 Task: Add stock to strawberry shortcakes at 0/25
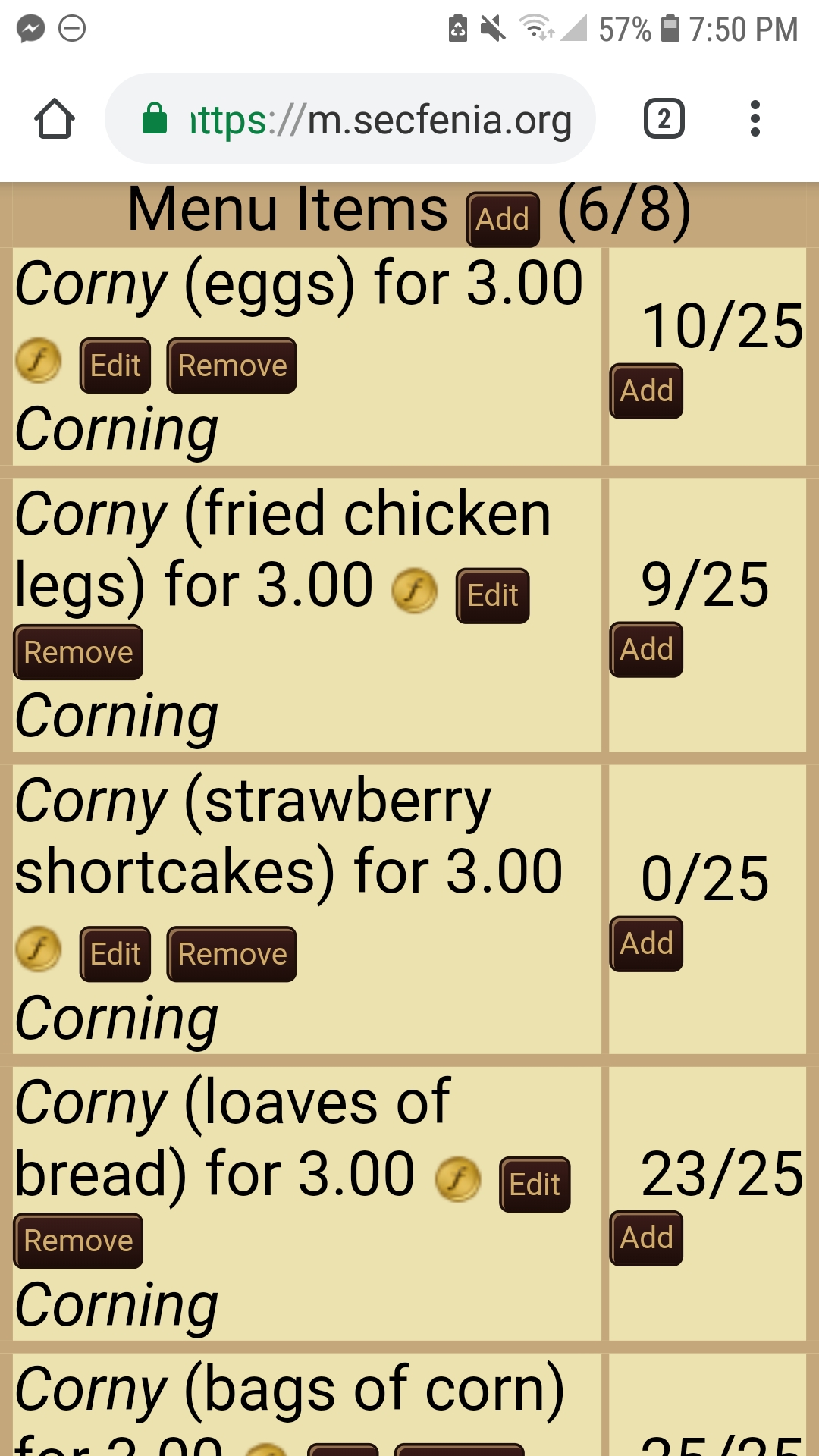click(646, 944)
